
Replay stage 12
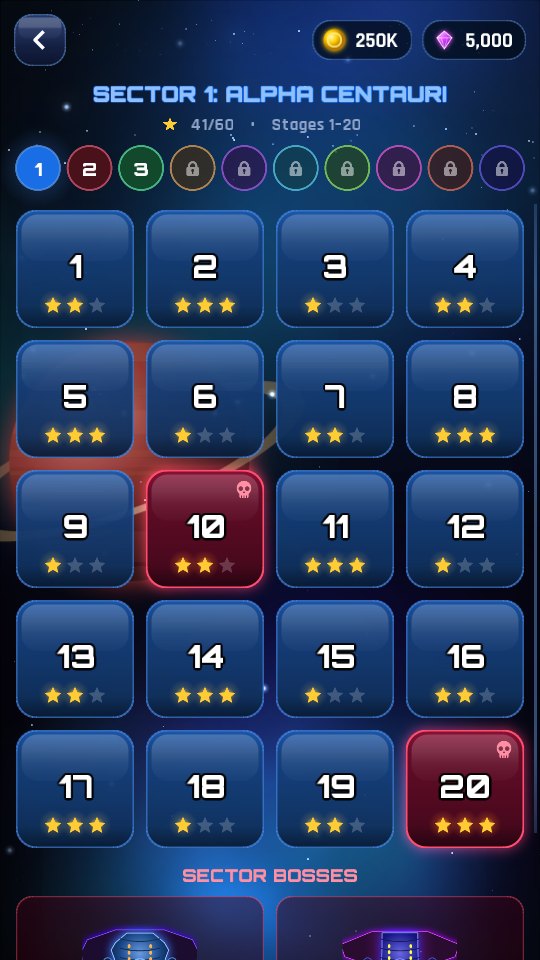tap(465, 529)
